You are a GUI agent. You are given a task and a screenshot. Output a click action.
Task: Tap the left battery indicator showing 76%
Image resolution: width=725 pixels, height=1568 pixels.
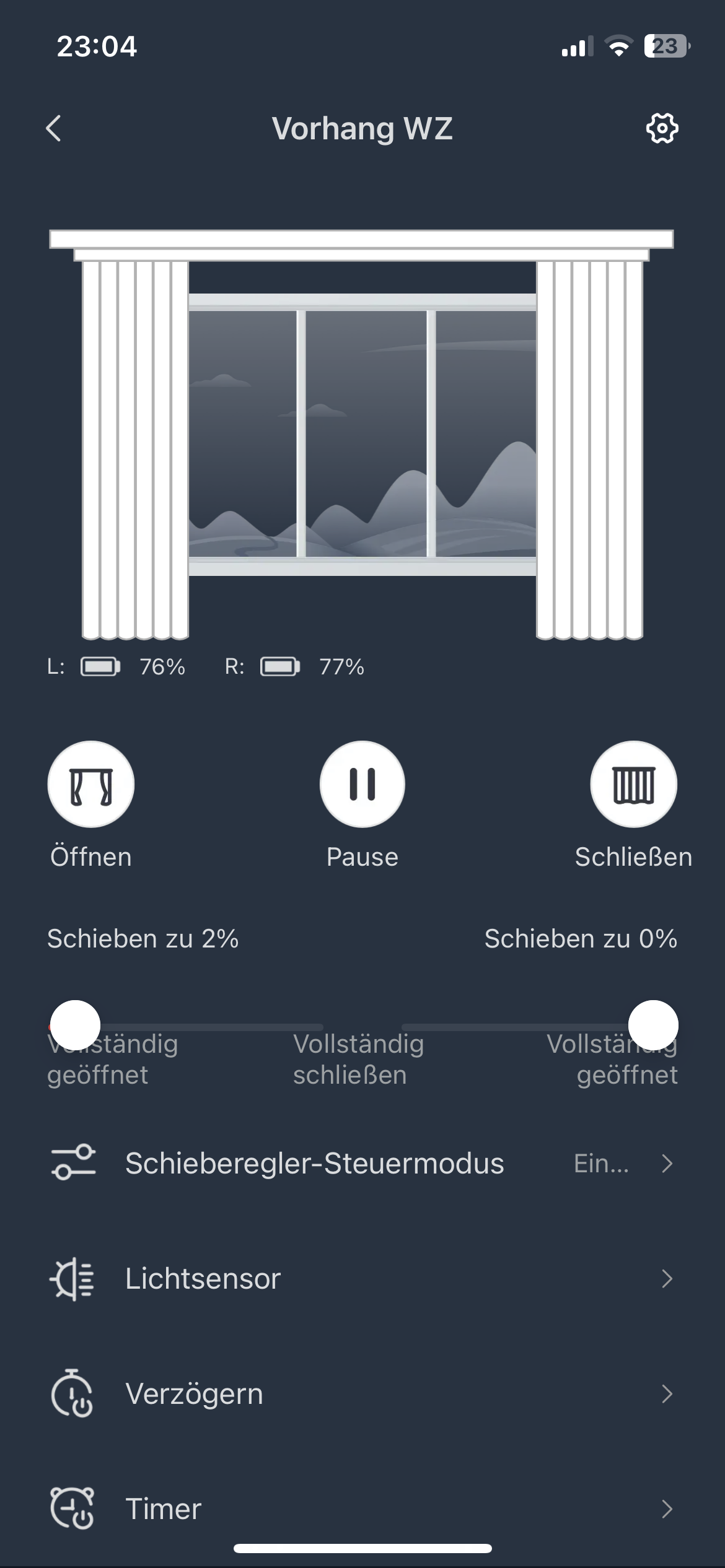point(99,667)
